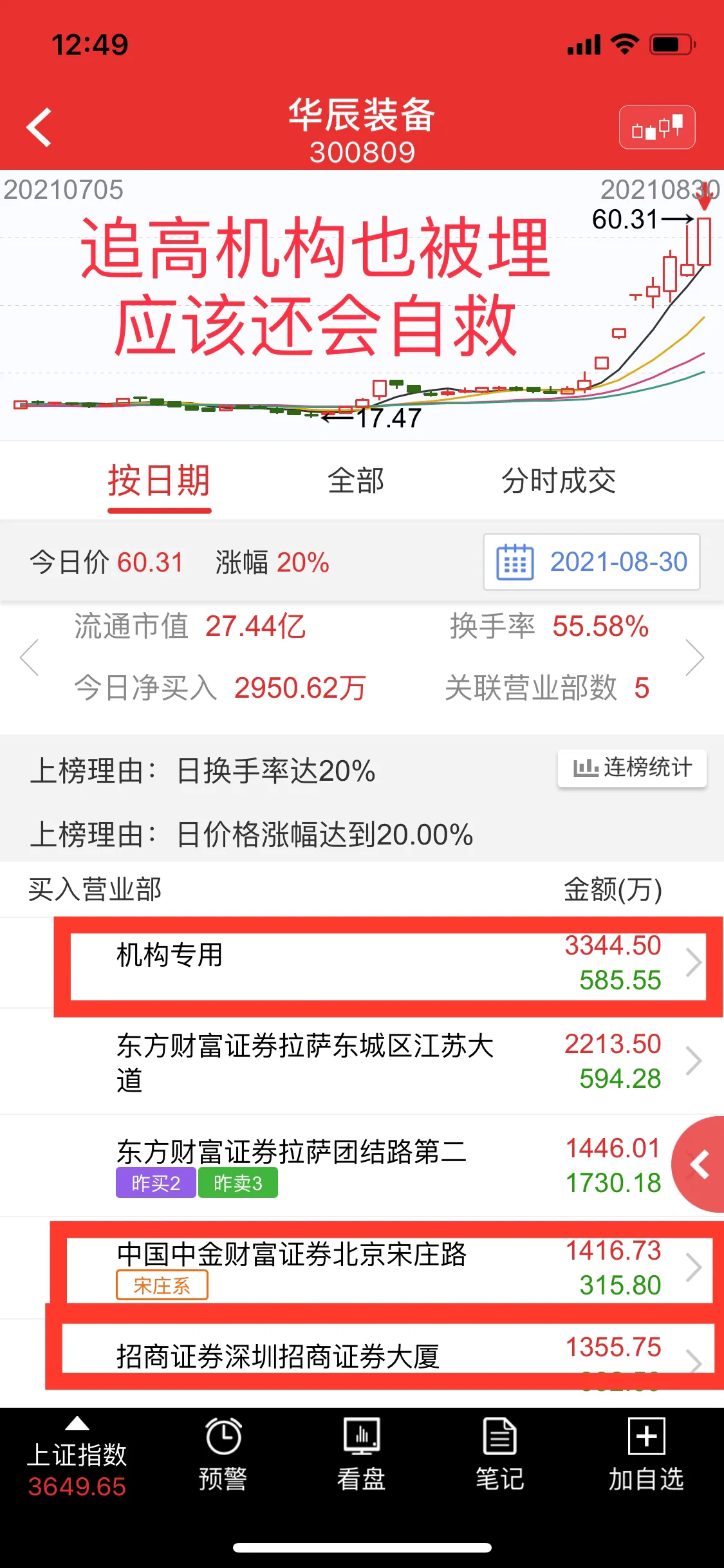
Task: Open the 2021-08-30 date picker
Action: (591, 562)
